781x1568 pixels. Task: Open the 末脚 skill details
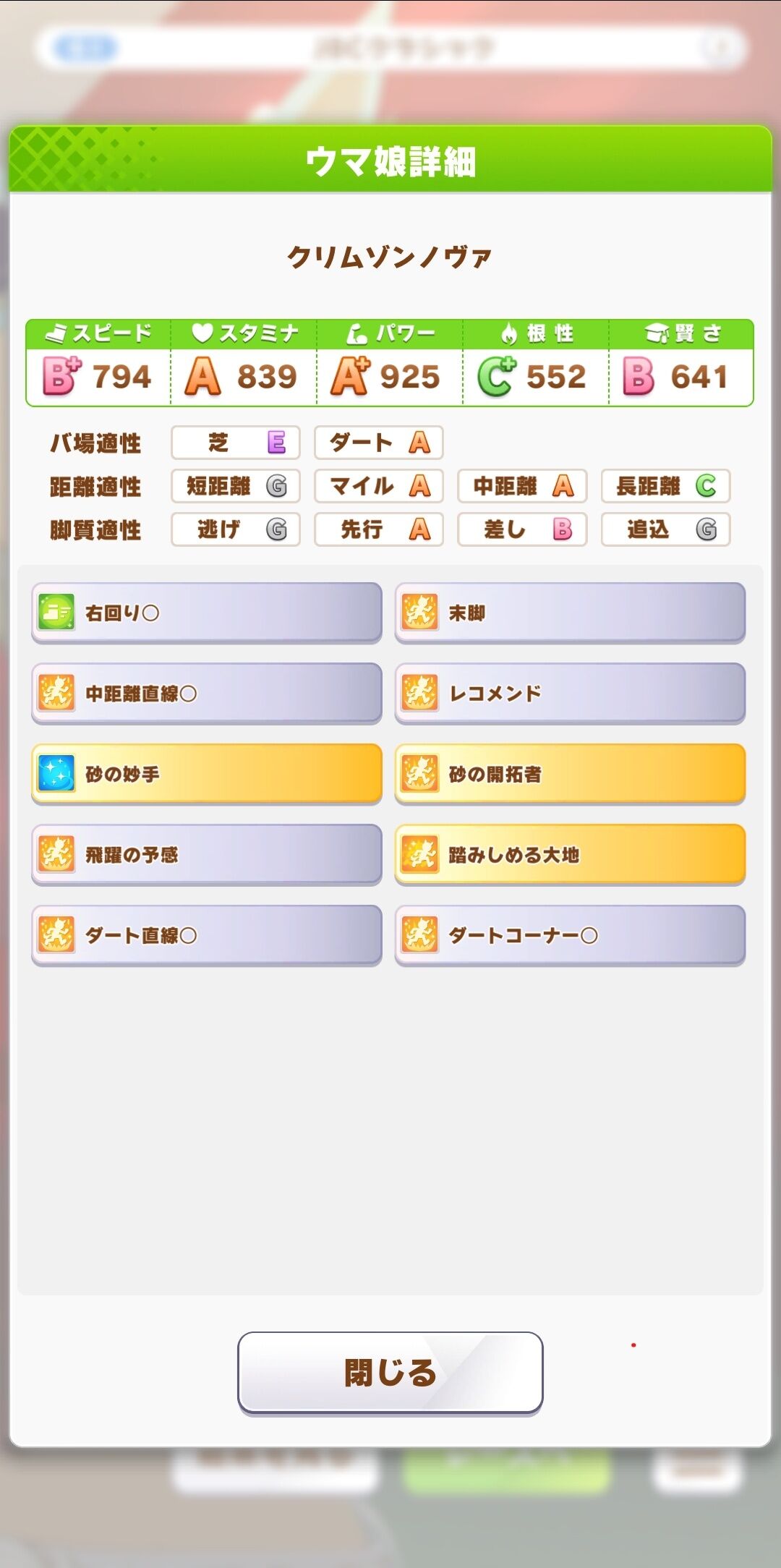[570, 613]
